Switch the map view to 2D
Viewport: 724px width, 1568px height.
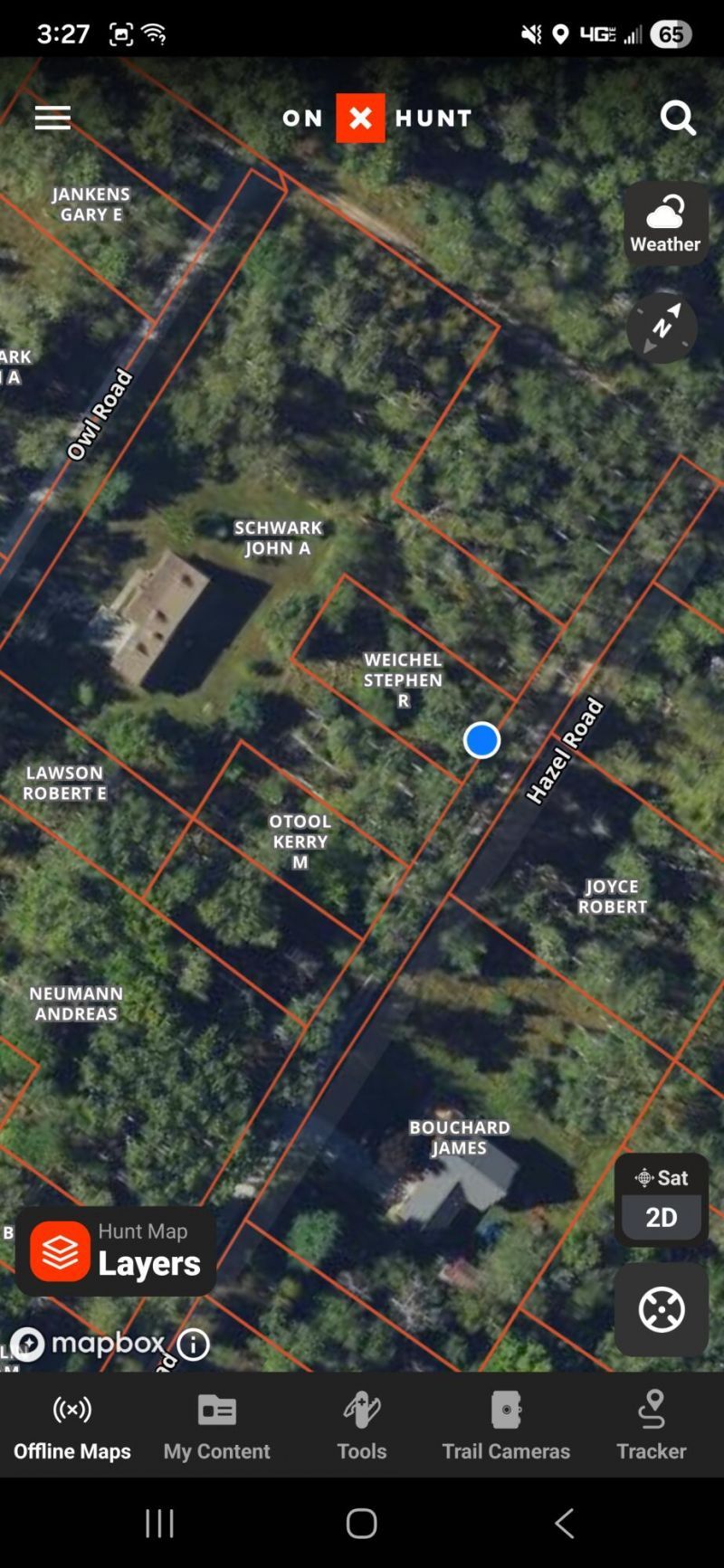[x=662, y=1216]
